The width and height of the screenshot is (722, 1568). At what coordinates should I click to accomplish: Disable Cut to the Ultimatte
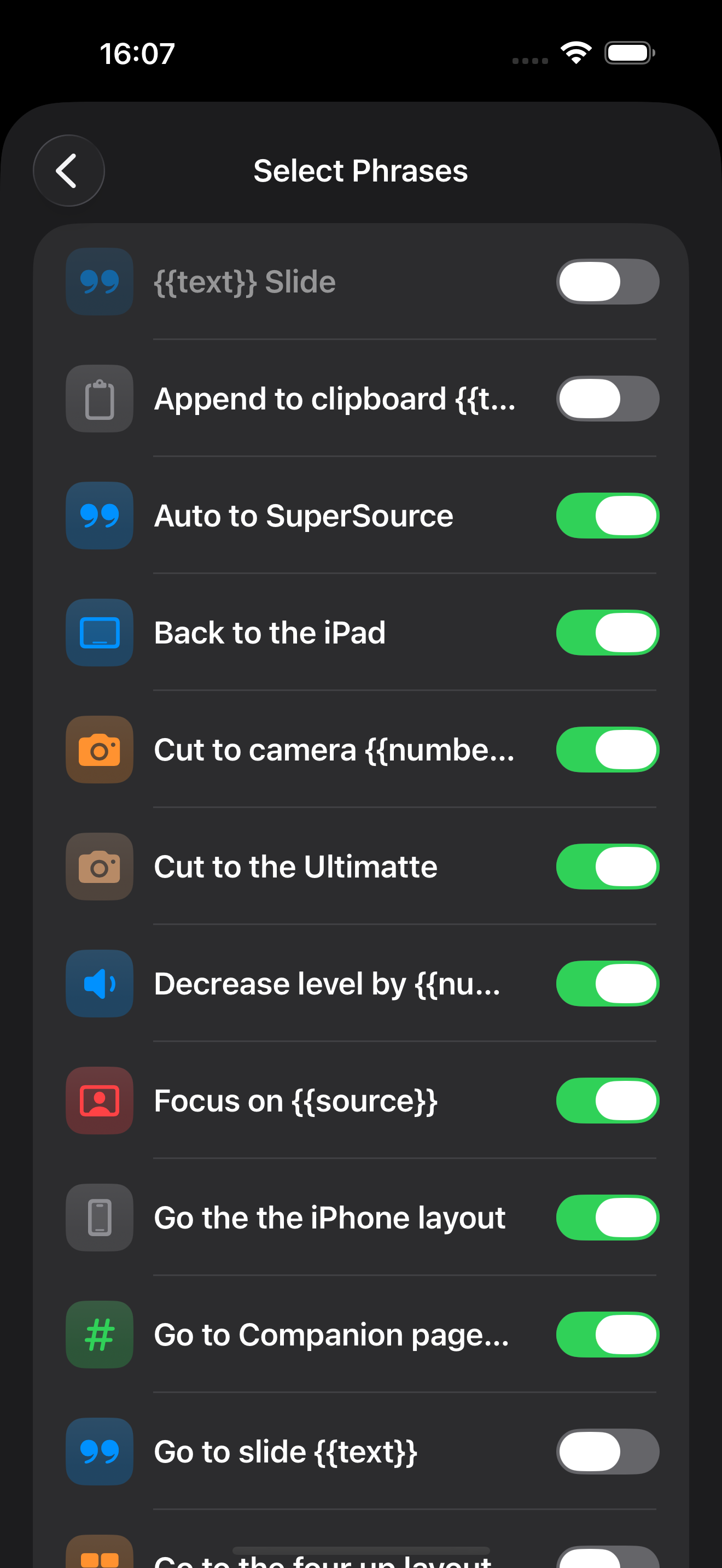point(607,866)
